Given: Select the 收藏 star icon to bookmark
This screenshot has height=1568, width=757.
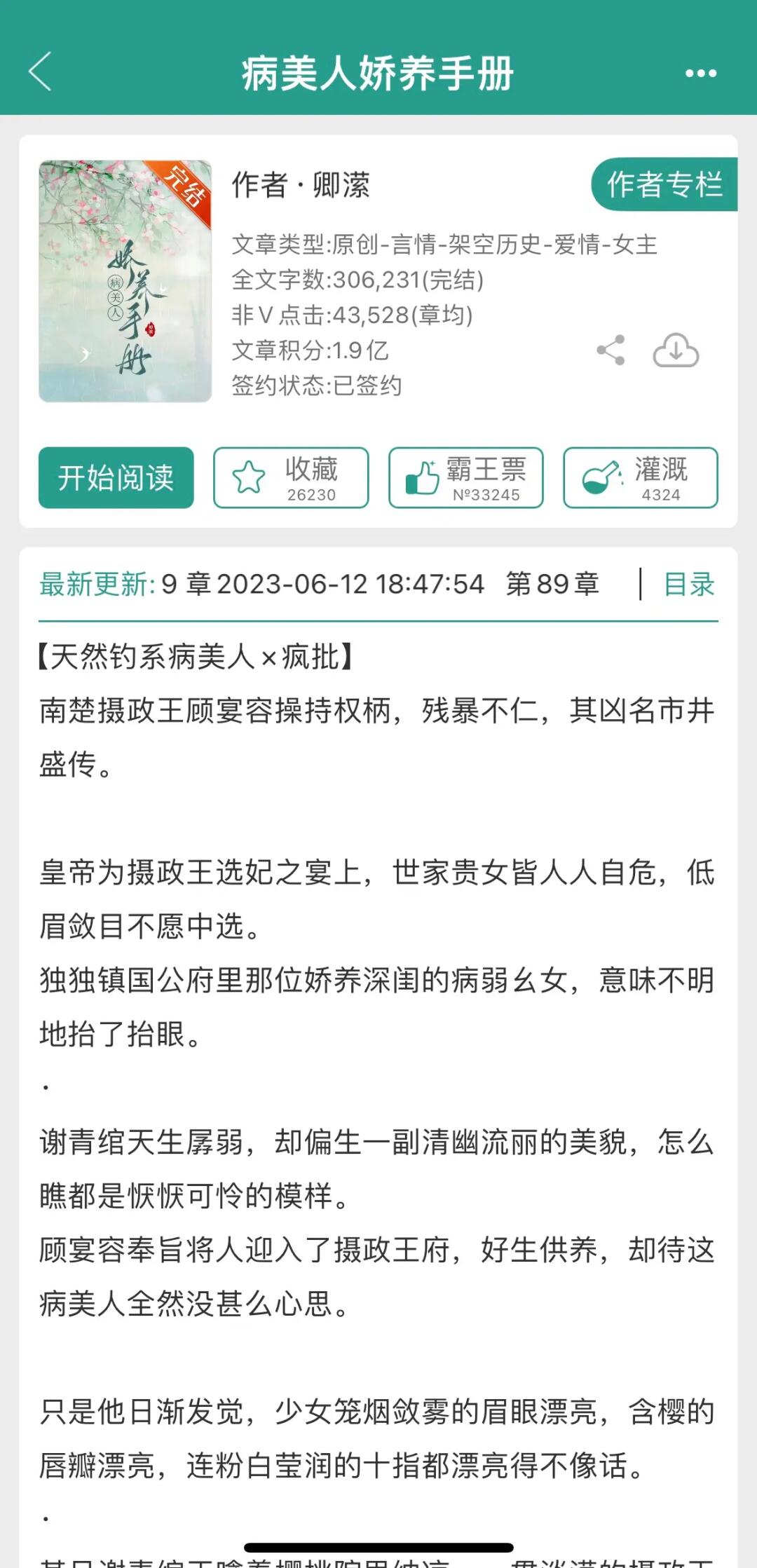Looking at the screenshot, I should tap(250, 477).
